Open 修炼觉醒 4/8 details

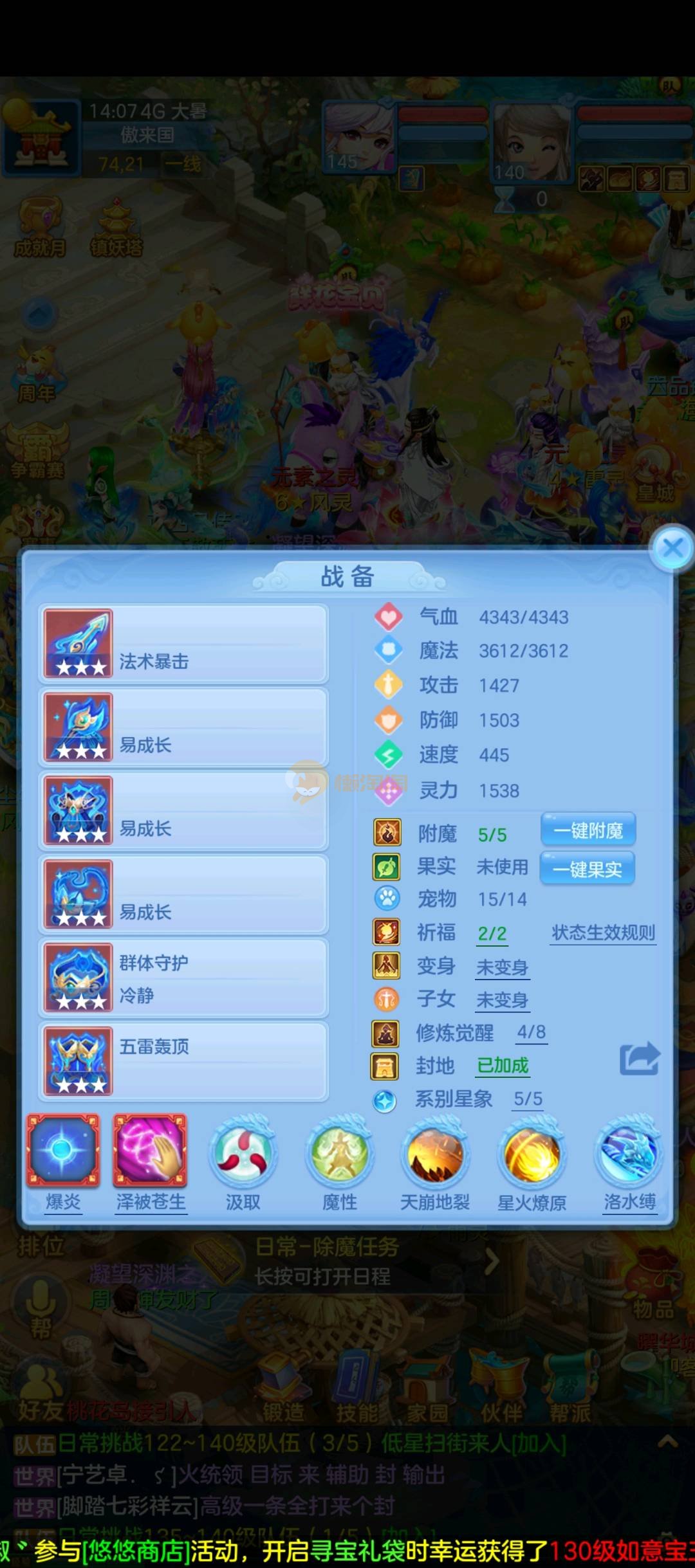[x=531, y=1032]
